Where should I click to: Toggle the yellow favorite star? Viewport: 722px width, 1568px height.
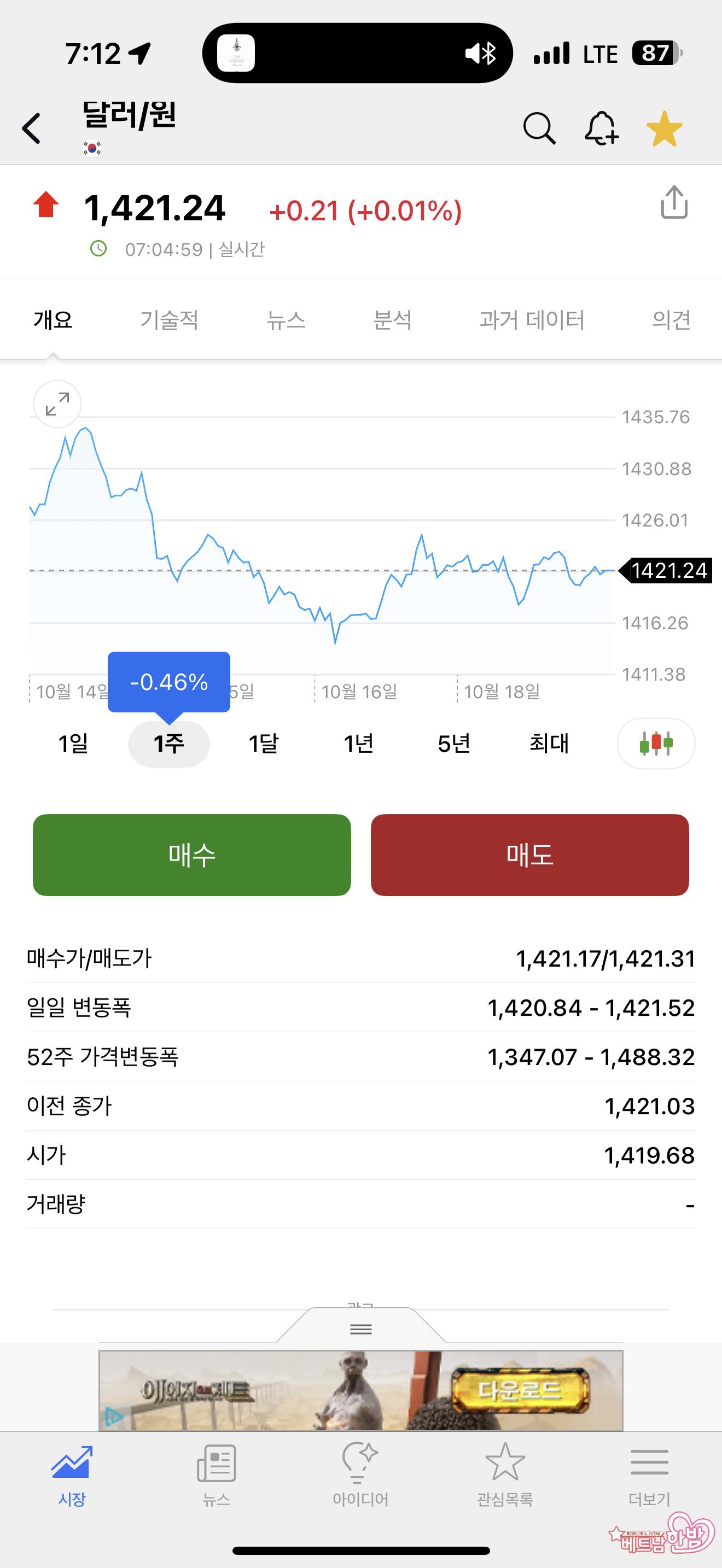(664, 128)
